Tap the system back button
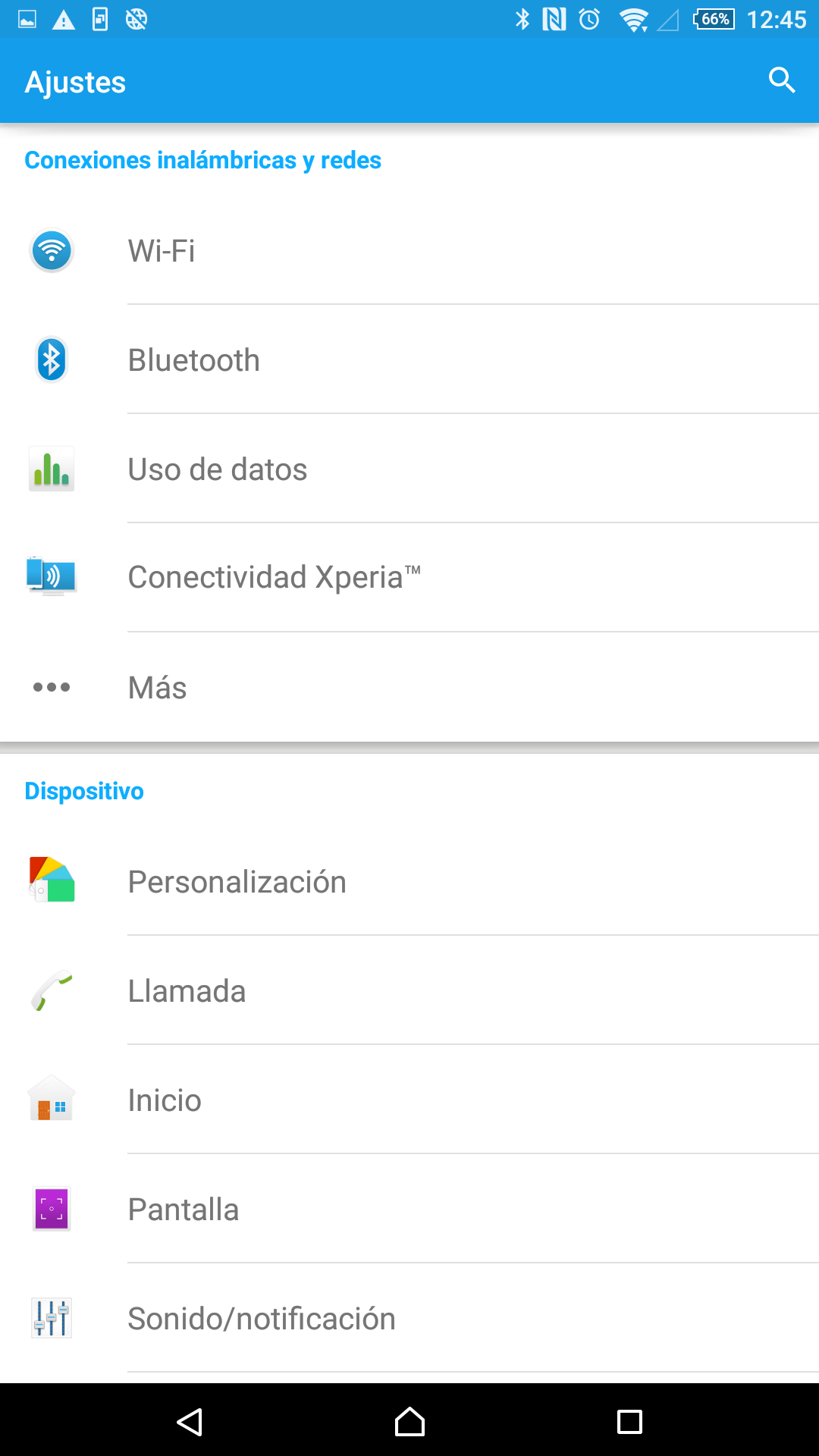 tap(190, 1422)
